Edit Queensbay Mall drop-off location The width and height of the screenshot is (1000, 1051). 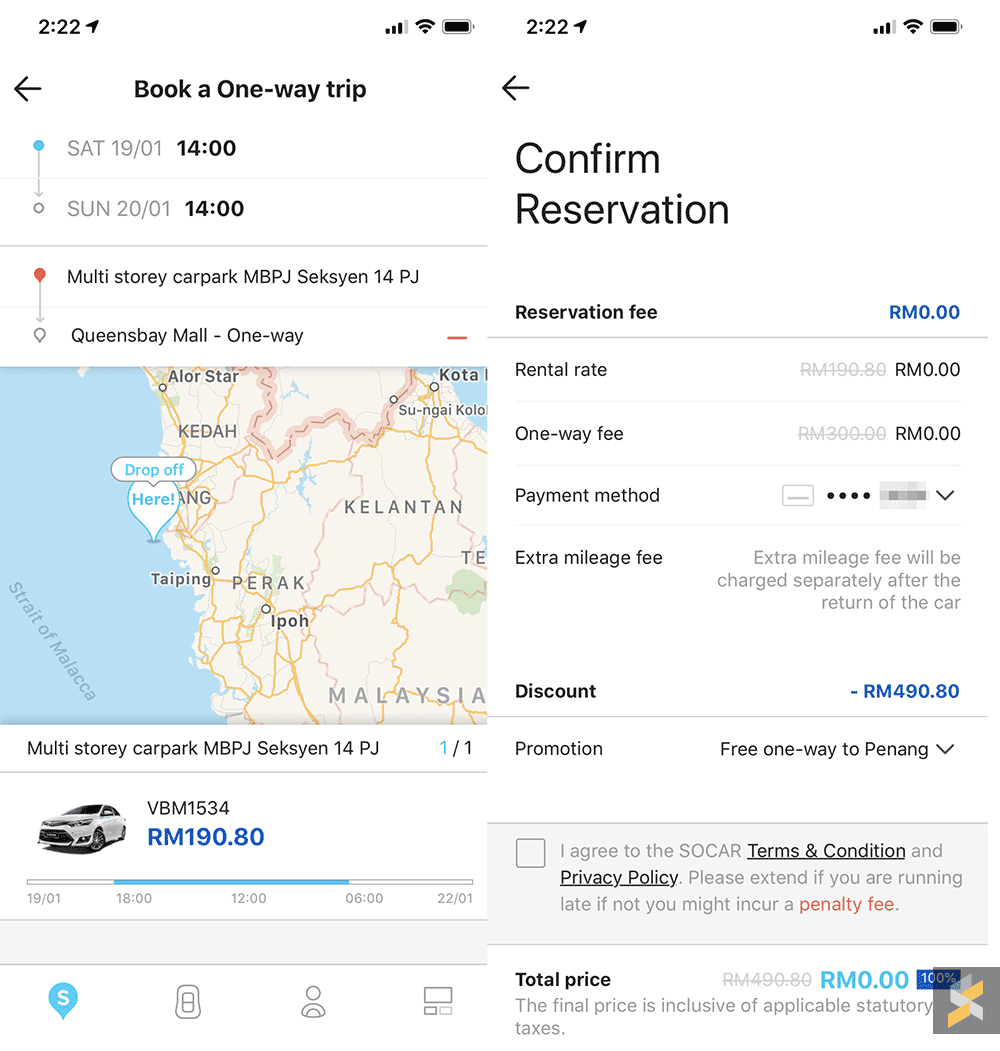click(187, 336)
